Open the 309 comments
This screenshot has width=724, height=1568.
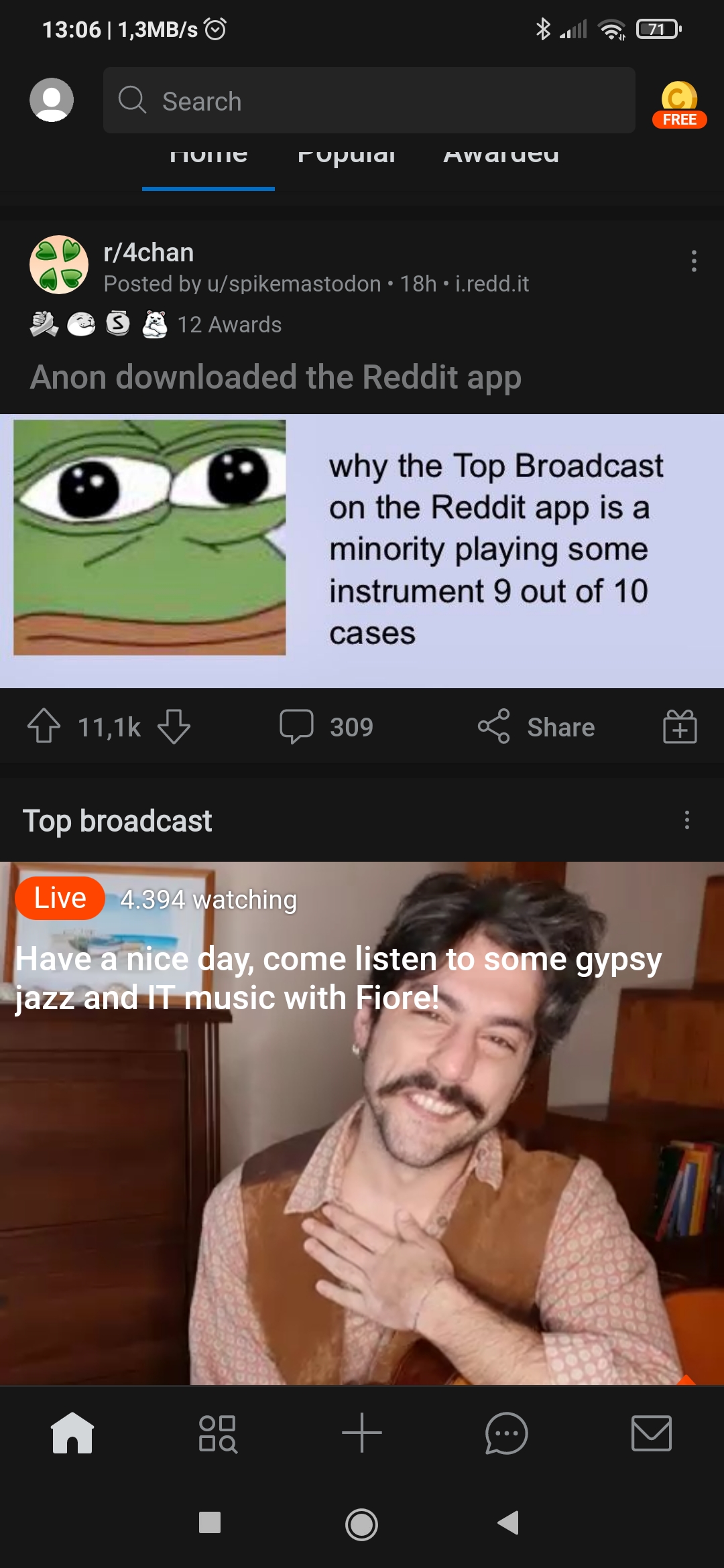pos(326,727)
